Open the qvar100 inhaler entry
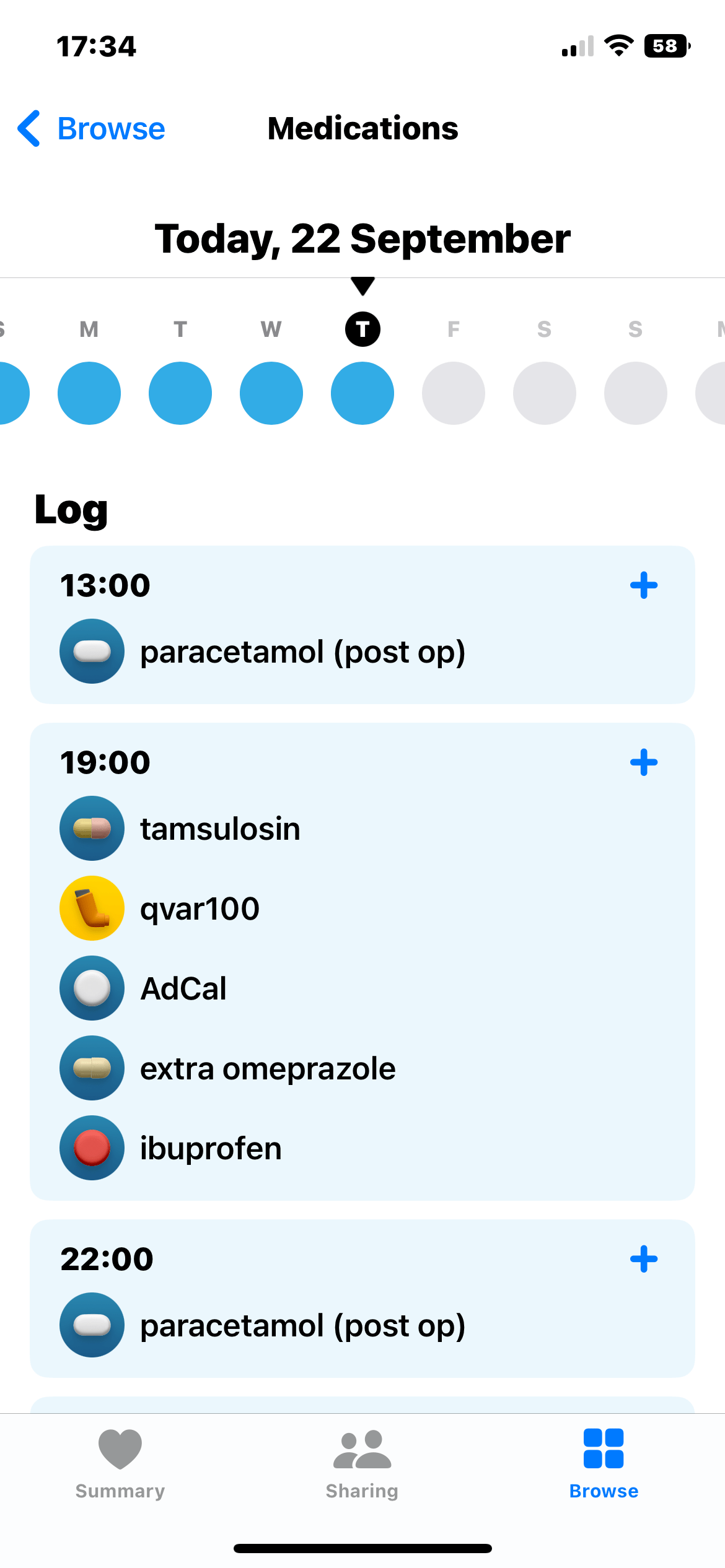Screen dimensions: 725x1568 200,908
